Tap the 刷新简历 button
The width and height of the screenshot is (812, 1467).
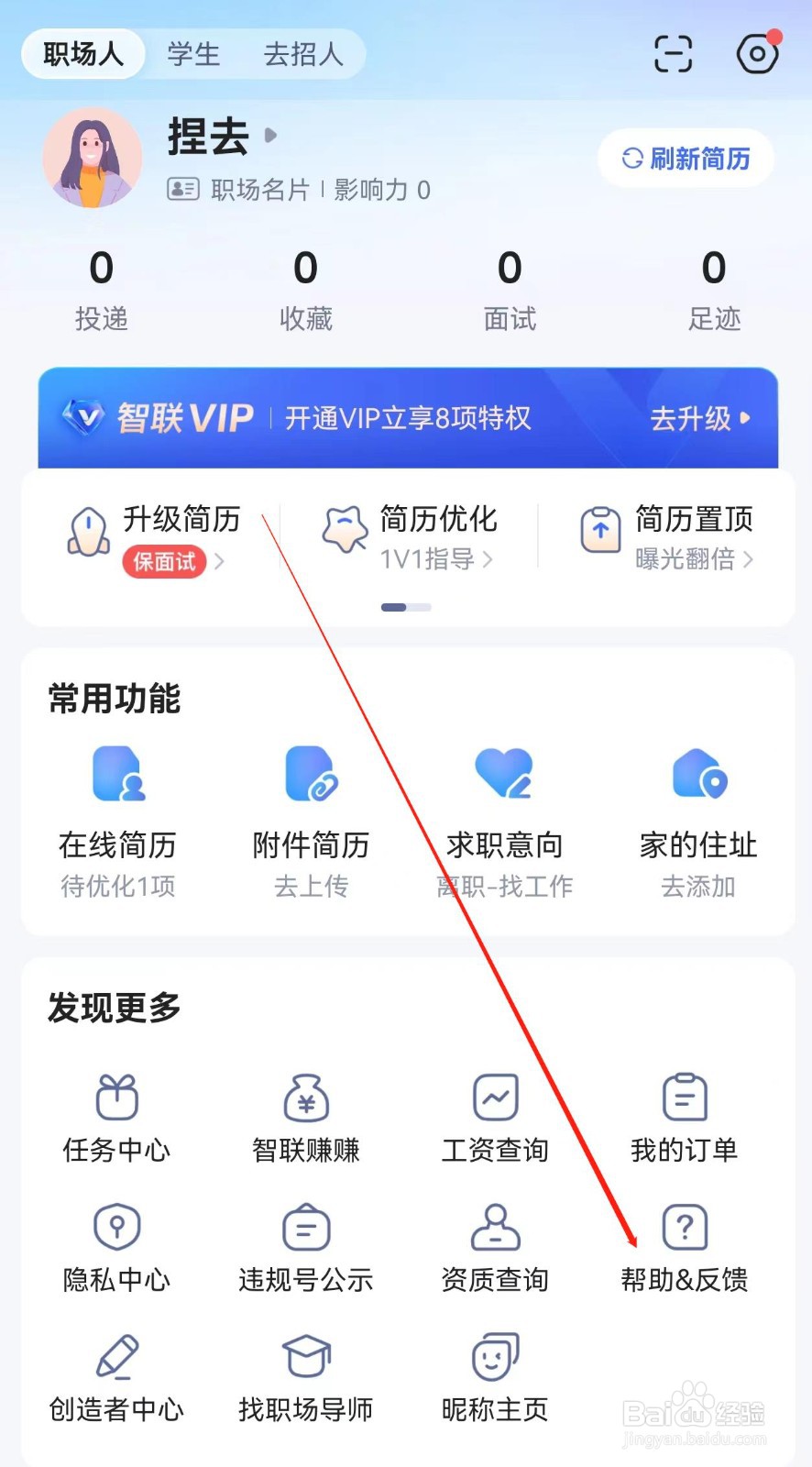click(684, 158)
